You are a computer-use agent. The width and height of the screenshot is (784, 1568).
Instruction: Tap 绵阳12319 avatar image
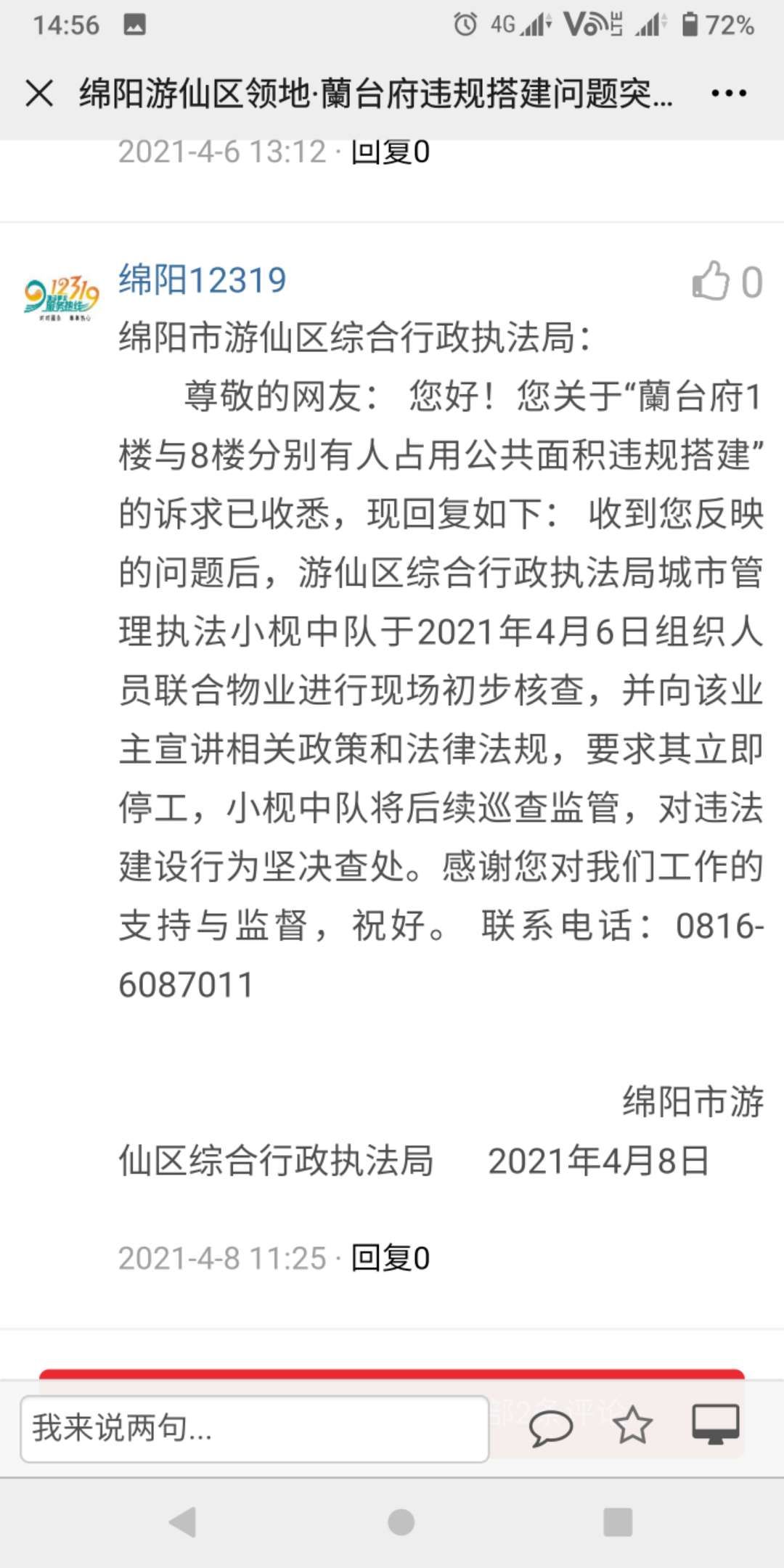coord(61,297)
